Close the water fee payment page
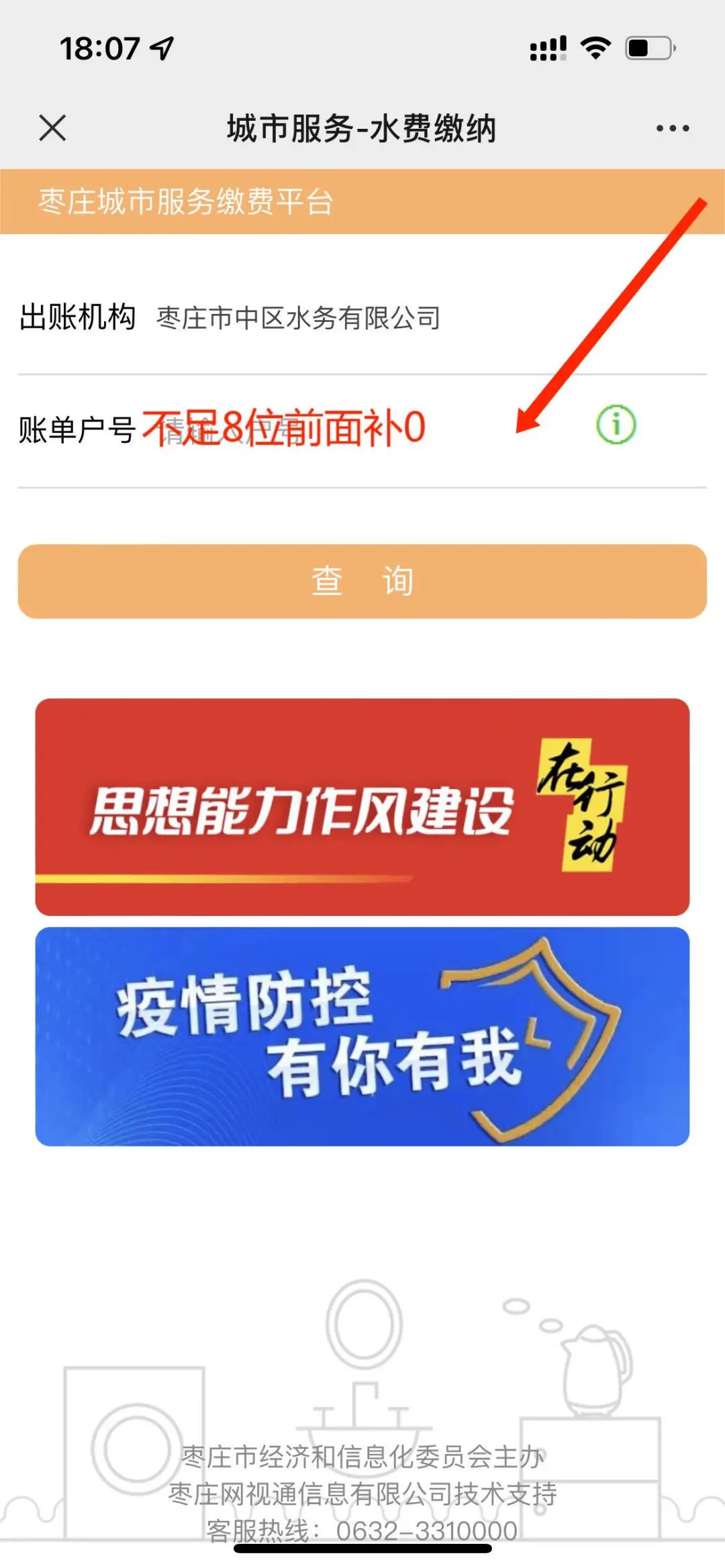Screen dimensions: 725x1568 [52, 127]
